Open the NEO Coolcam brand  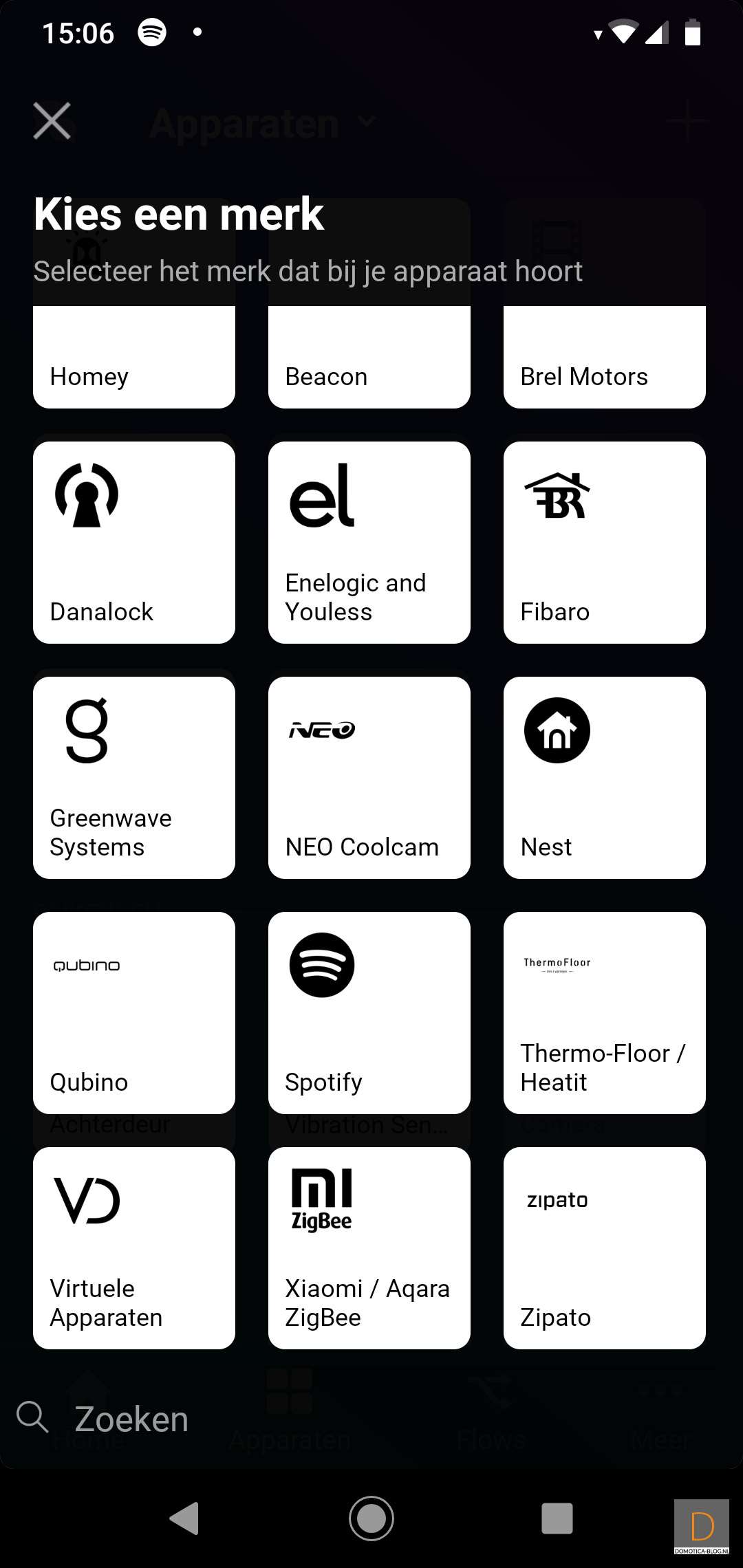369,778
